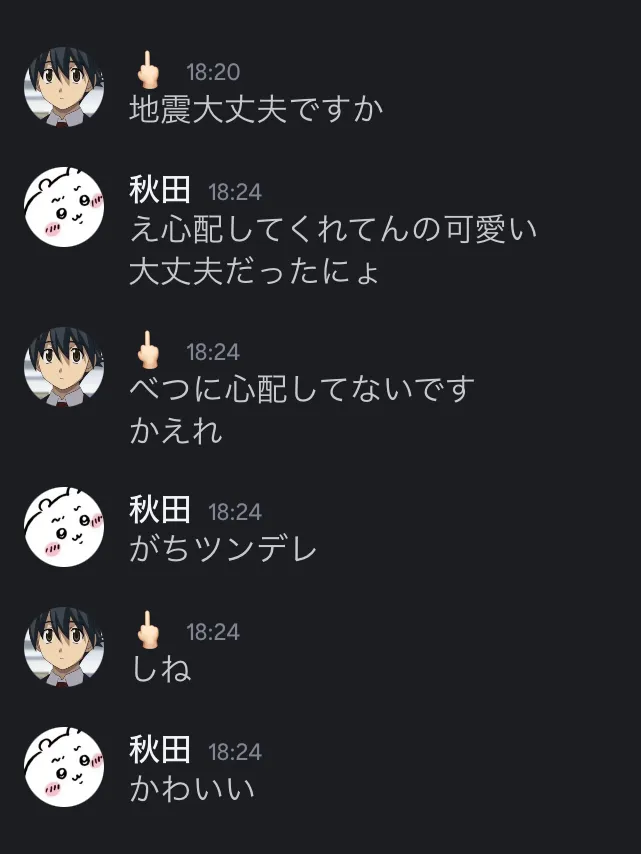Tap the username 秋田 above がちツンデレ
The width and height of the screenshot is (641, 854).
point(159,510)
